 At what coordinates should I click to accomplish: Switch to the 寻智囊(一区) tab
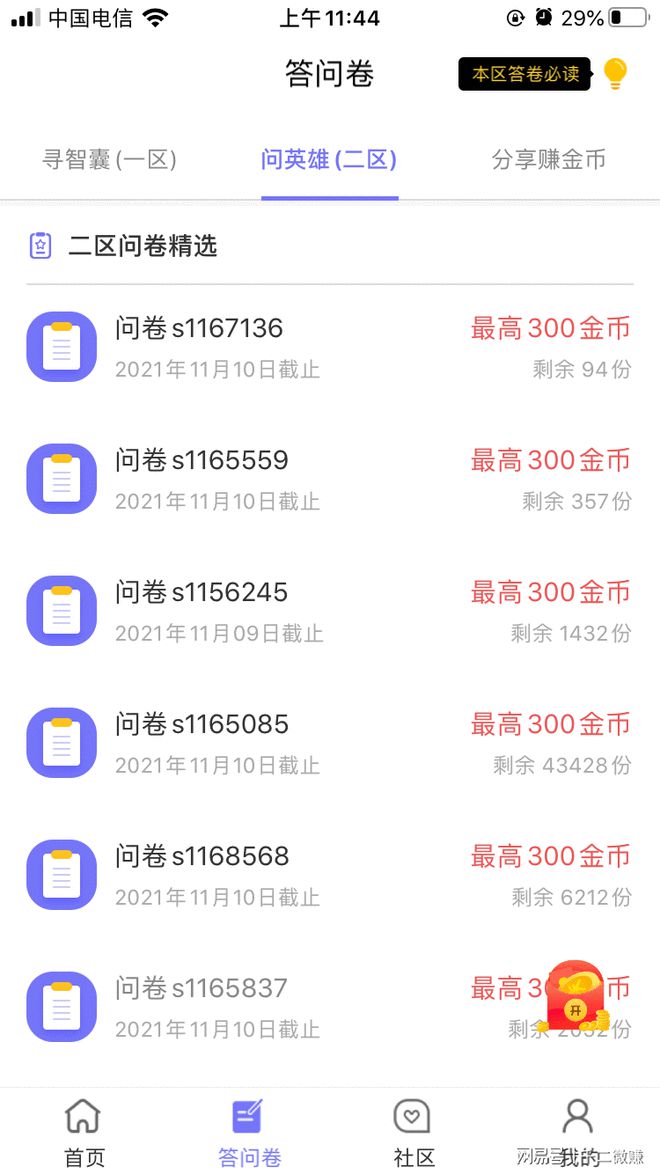click(x=109, y=159)
